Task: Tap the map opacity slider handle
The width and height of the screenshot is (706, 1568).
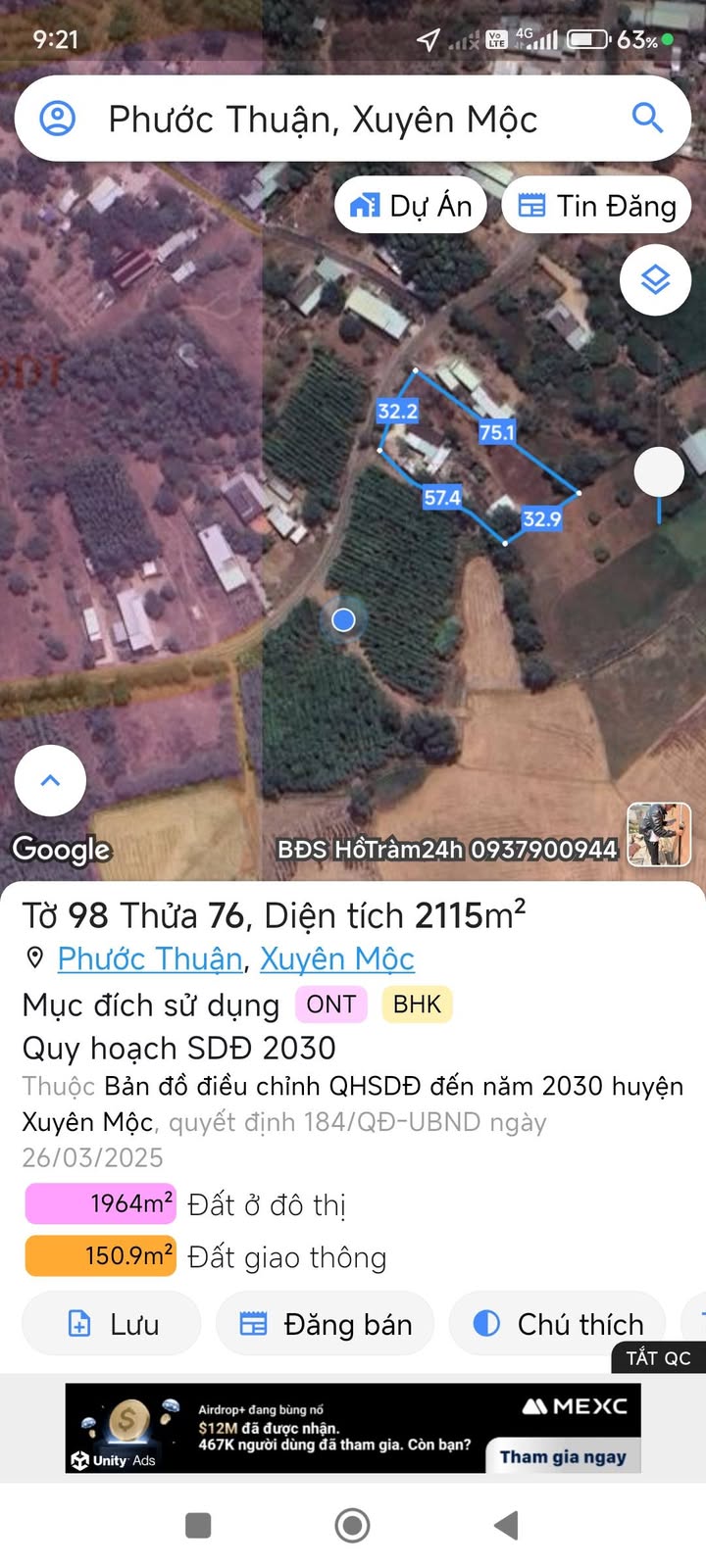Action: (x=659, y=472)
